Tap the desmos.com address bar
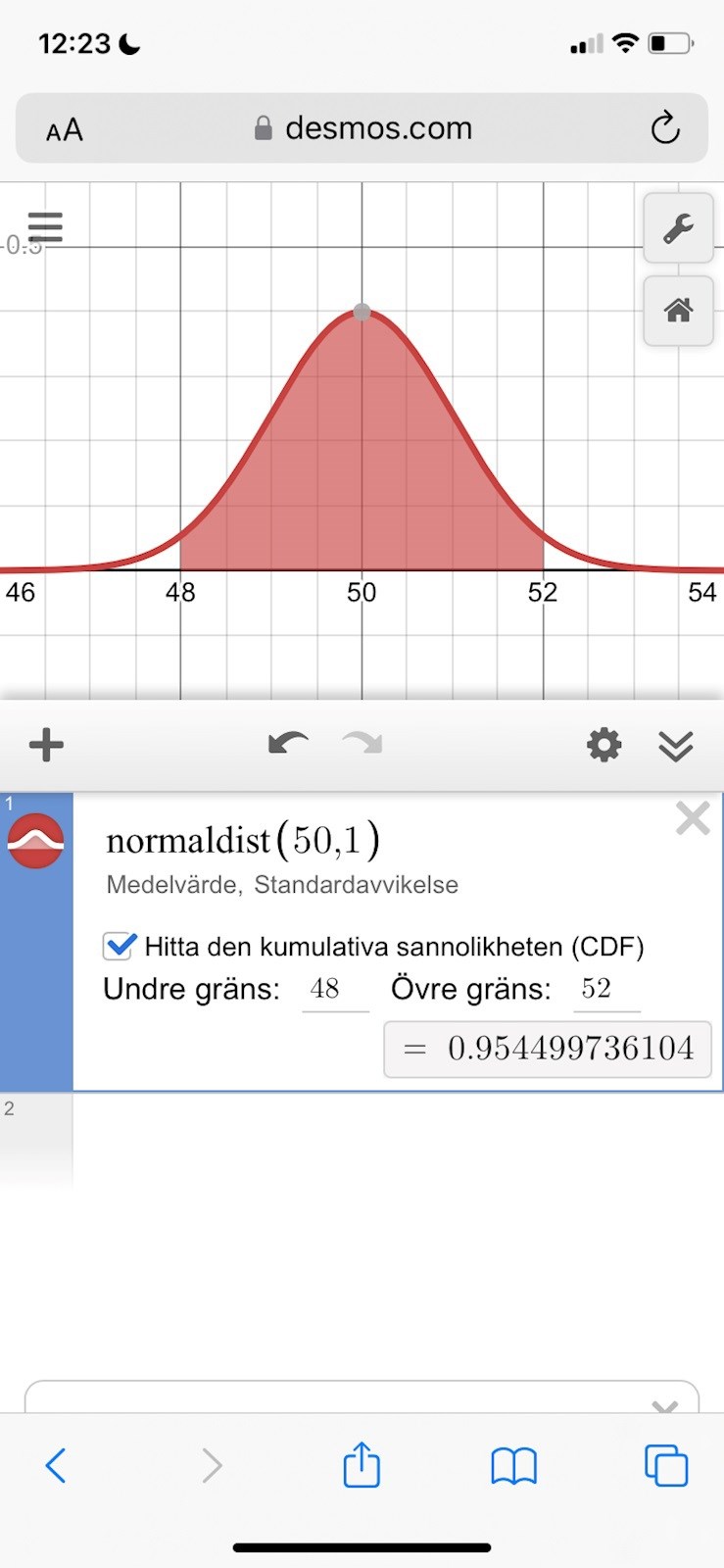This screenshot has width=724, height=1568. tap(364, 128)
